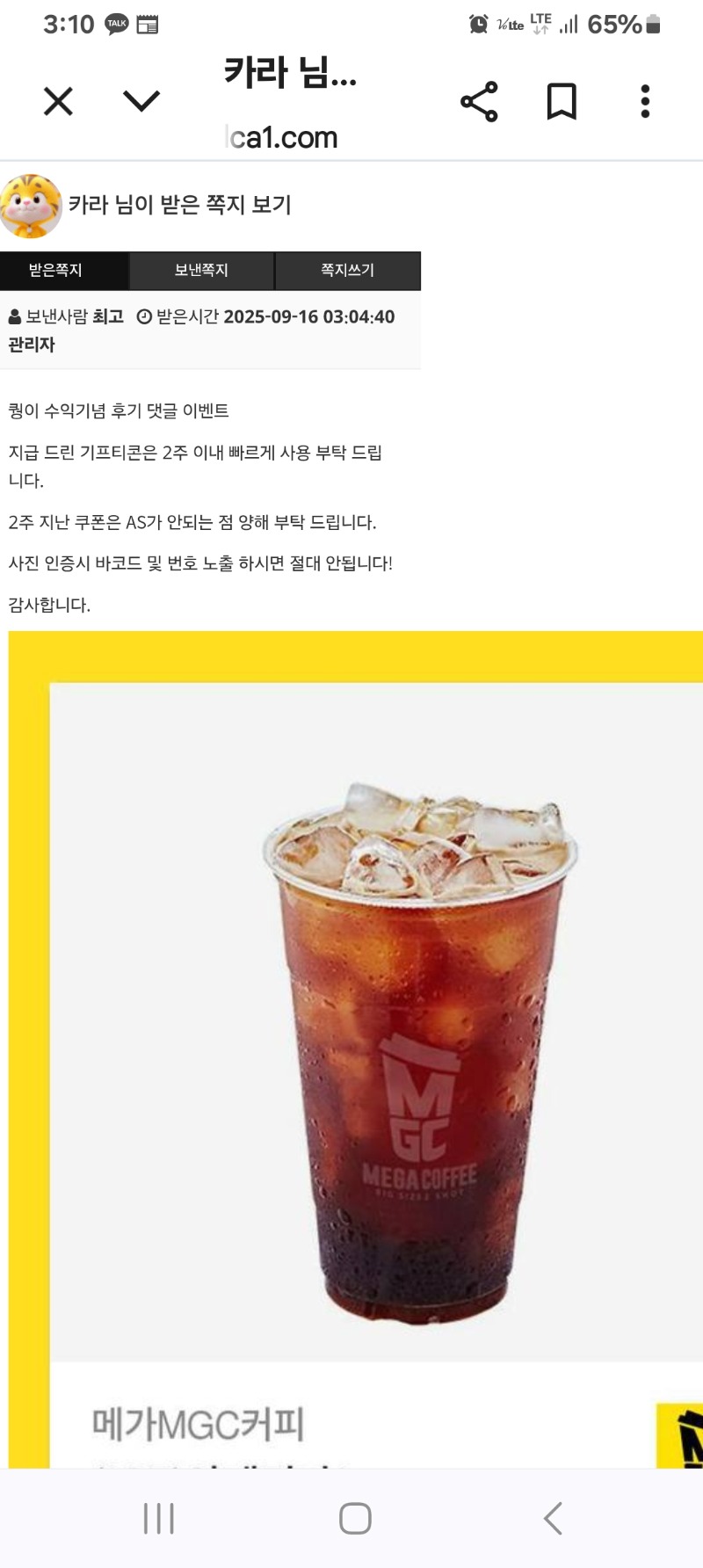Open the 쪽지쓰기 tab
Image resolution: width=703 pixels, height=1568 pixels.
348,271
